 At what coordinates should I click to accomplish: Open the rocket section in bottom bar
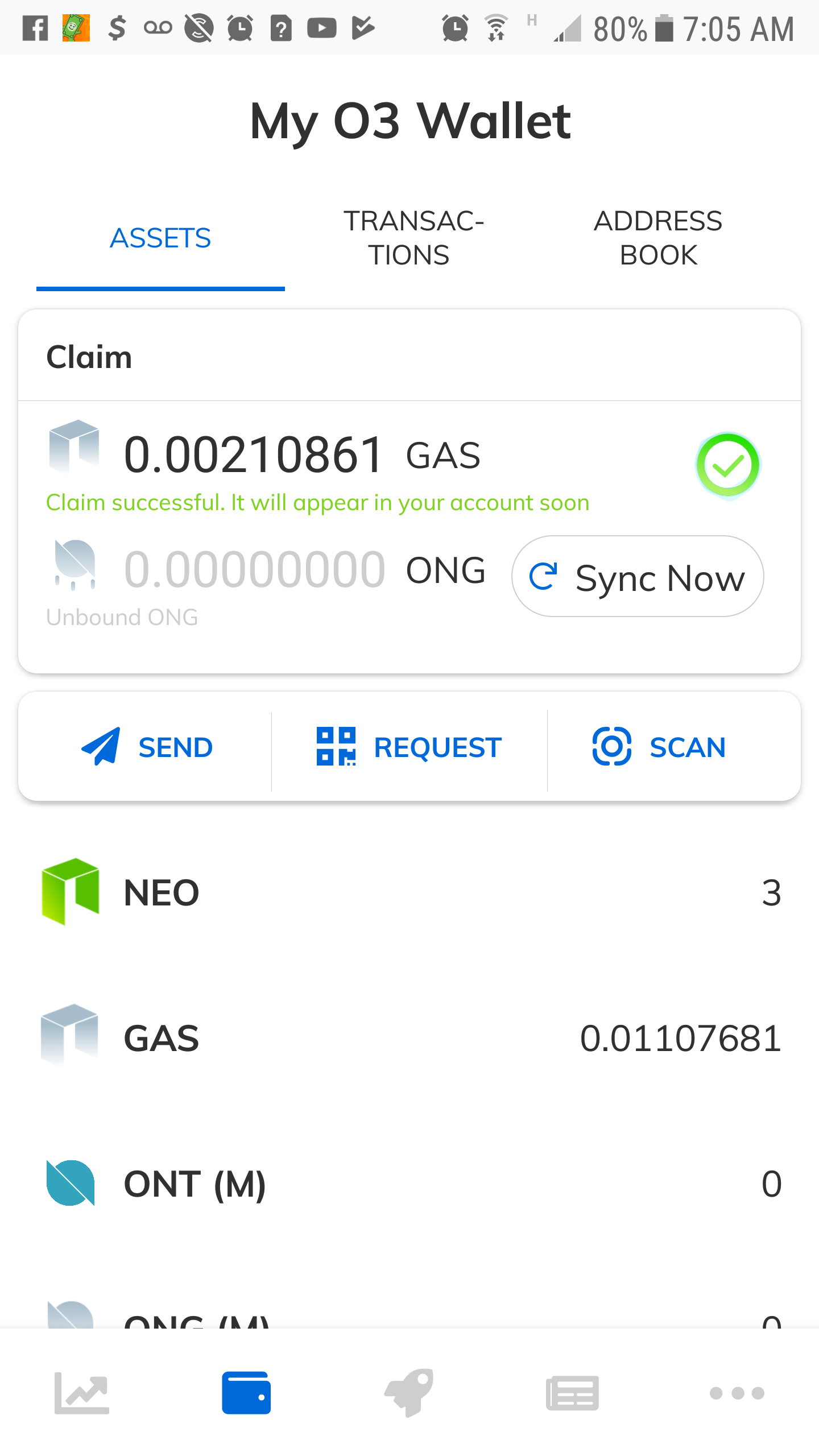pos(409,1393)
